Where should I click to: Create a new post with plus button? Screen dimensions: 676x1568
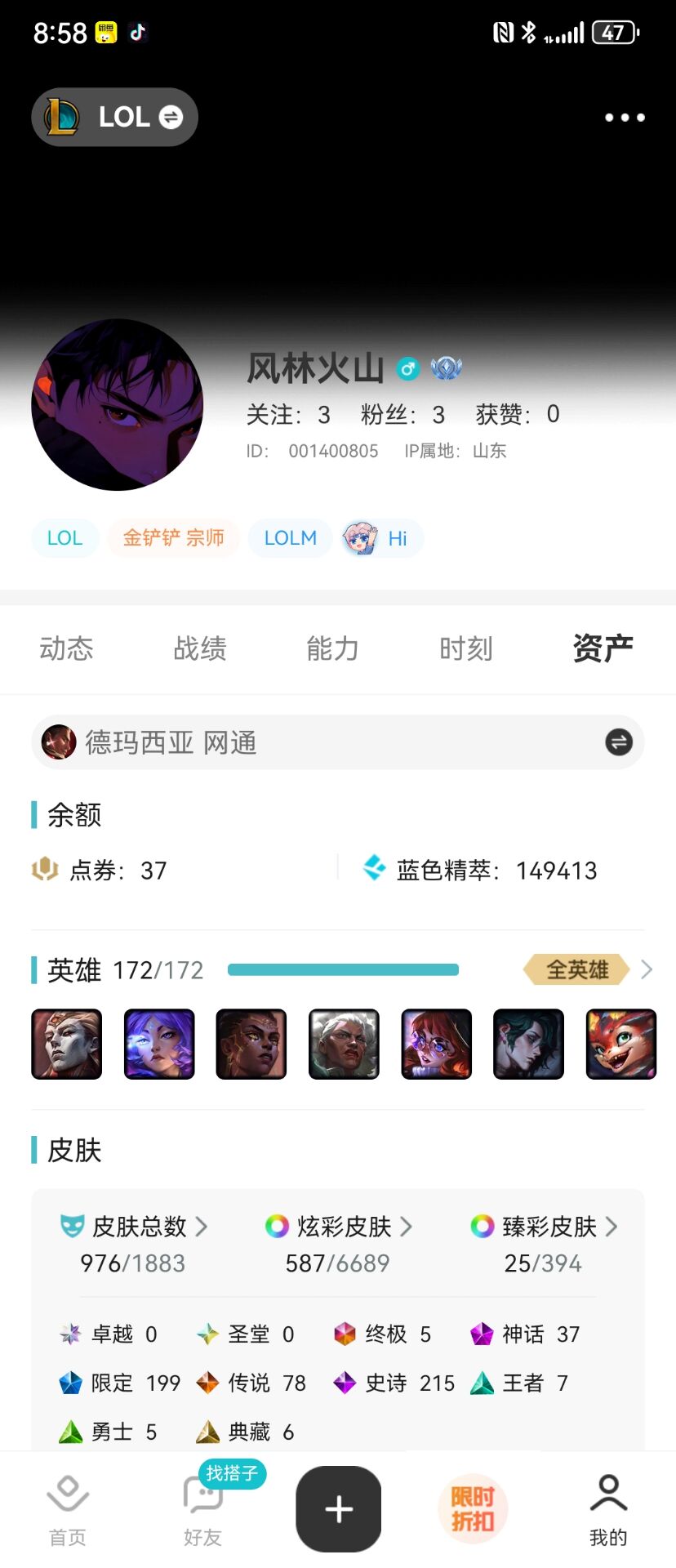[338, 1509]
